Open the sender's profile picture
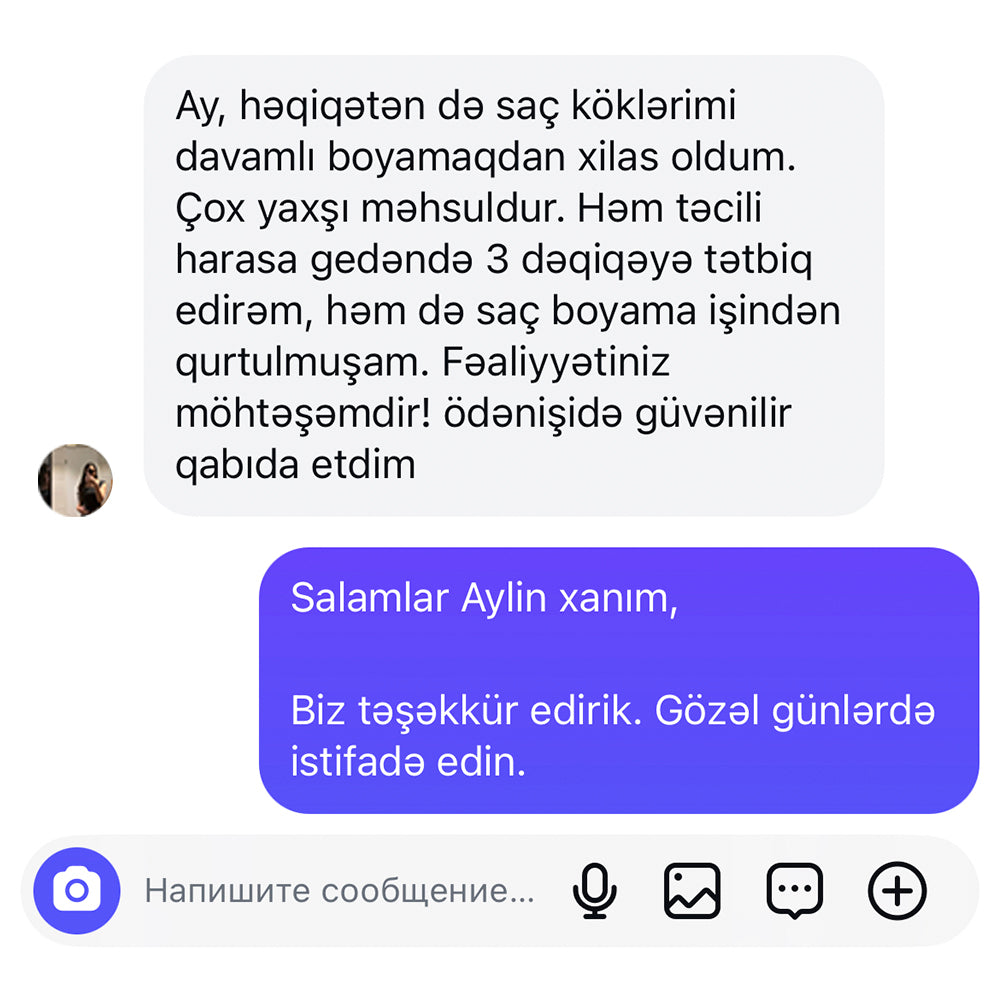 pyautogui.click(x=75, y=480)
